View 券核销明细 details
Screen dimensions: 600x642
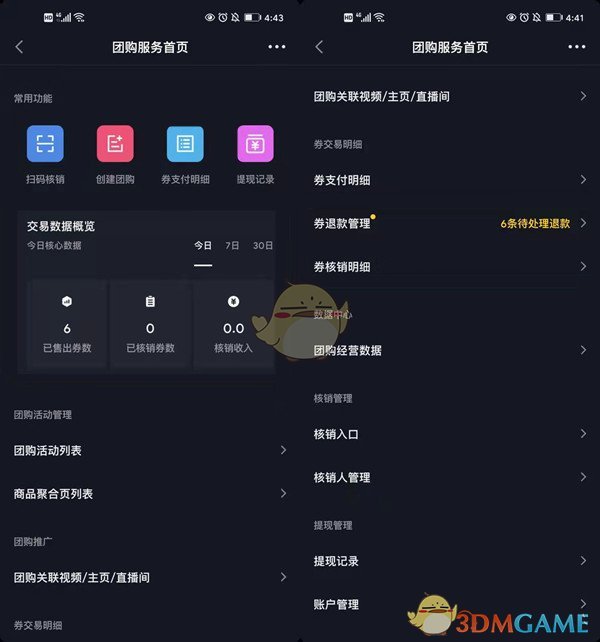[x=448, y=266]
